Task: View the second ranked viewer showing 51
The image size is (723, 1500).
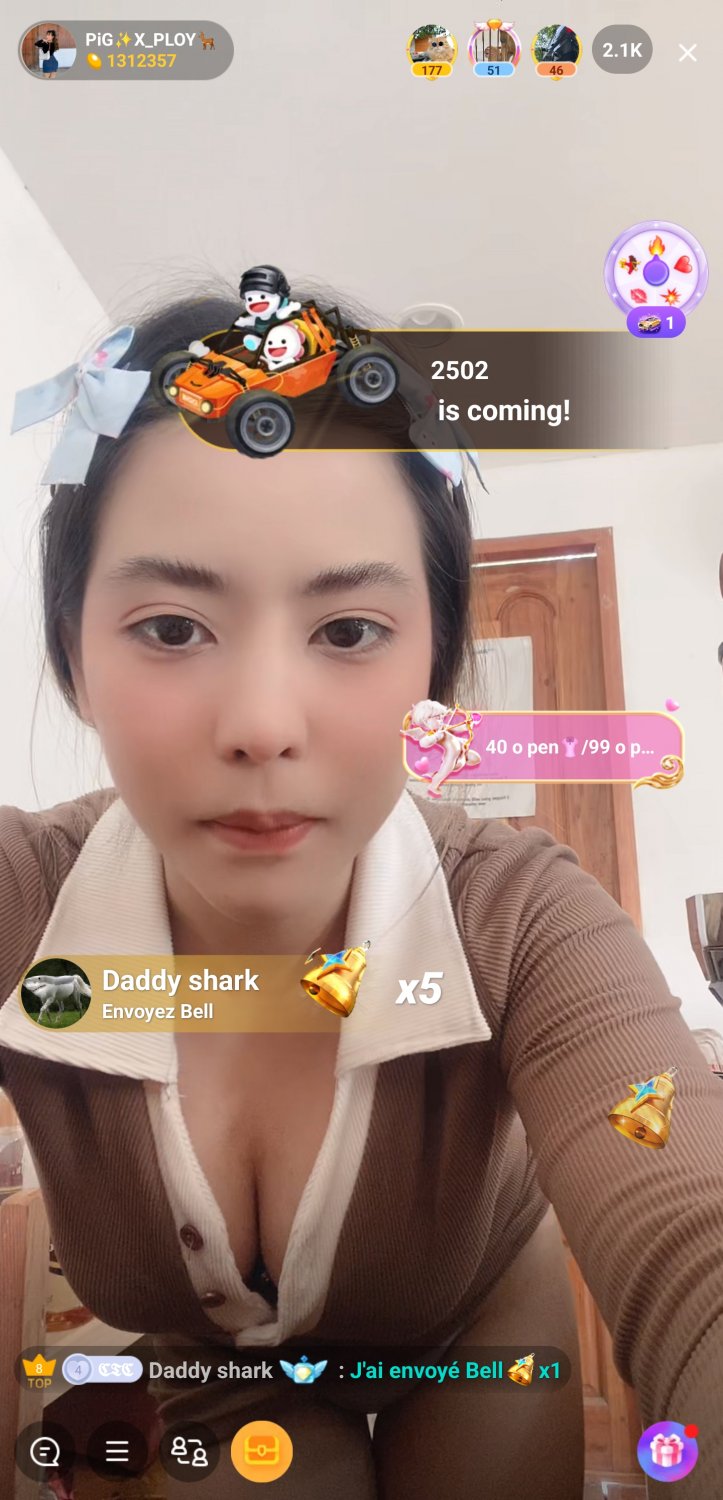Action: tap(493, 50)
